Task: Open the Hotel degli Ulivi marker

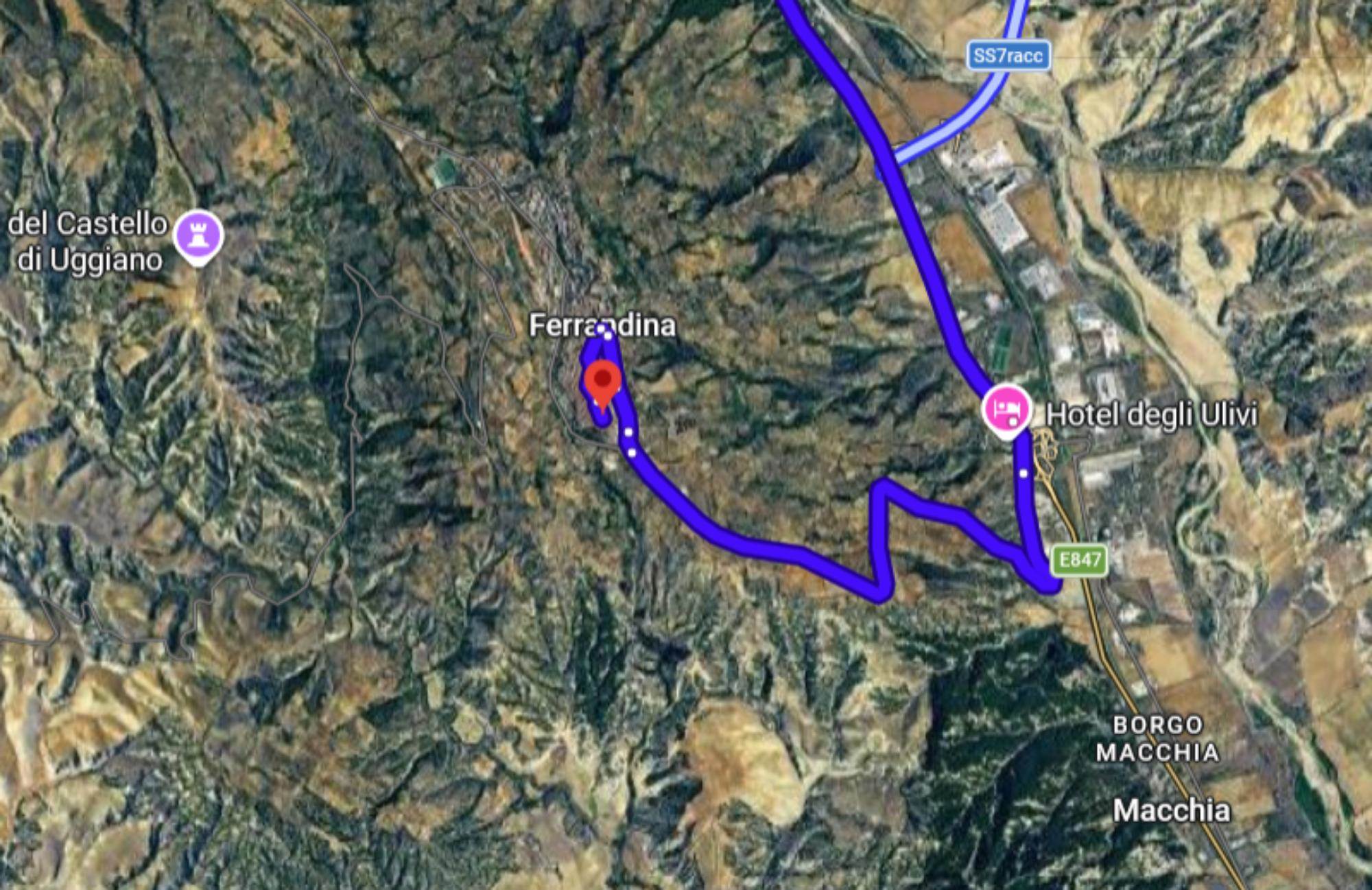Action: [1006, 409]
